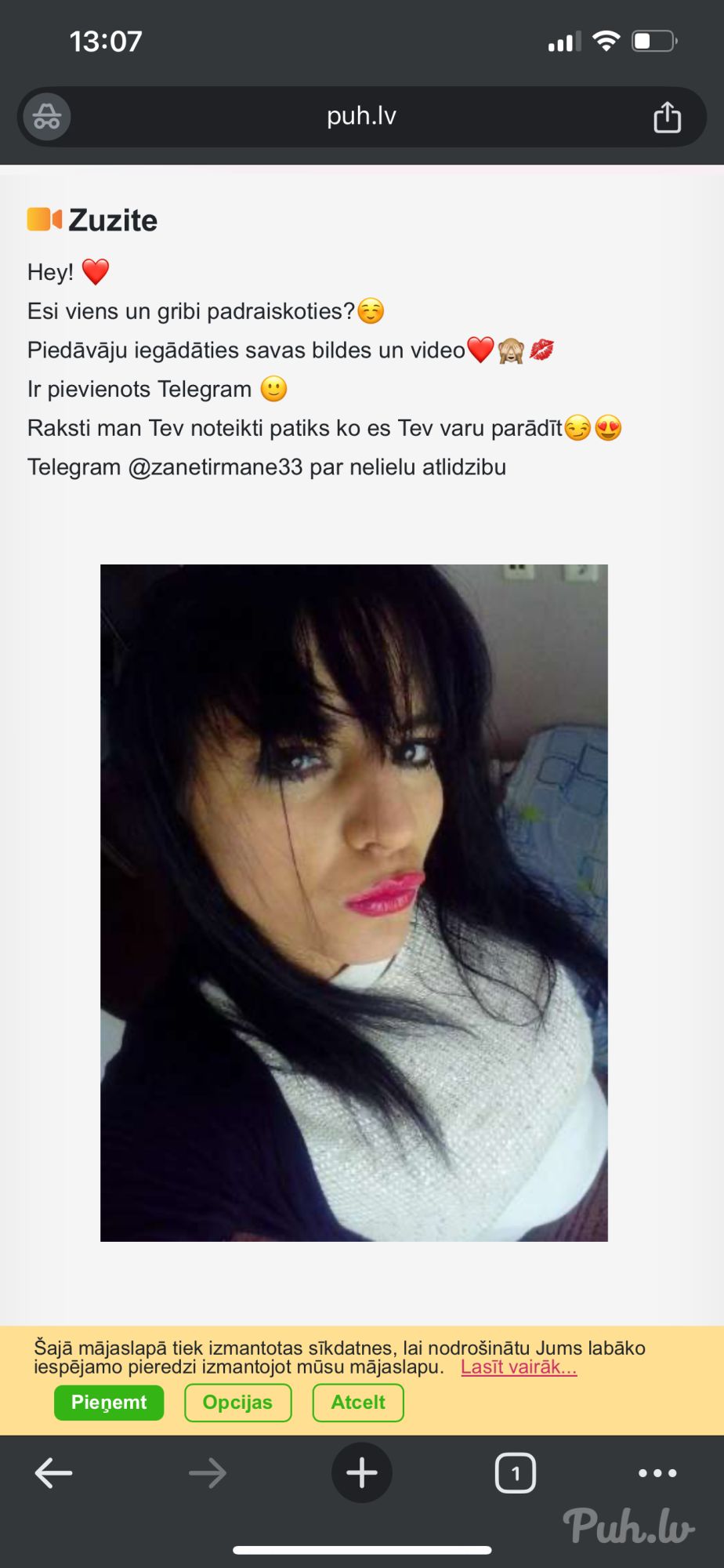
Task: Open the browser's more options menu
Action: (657, 1473)
